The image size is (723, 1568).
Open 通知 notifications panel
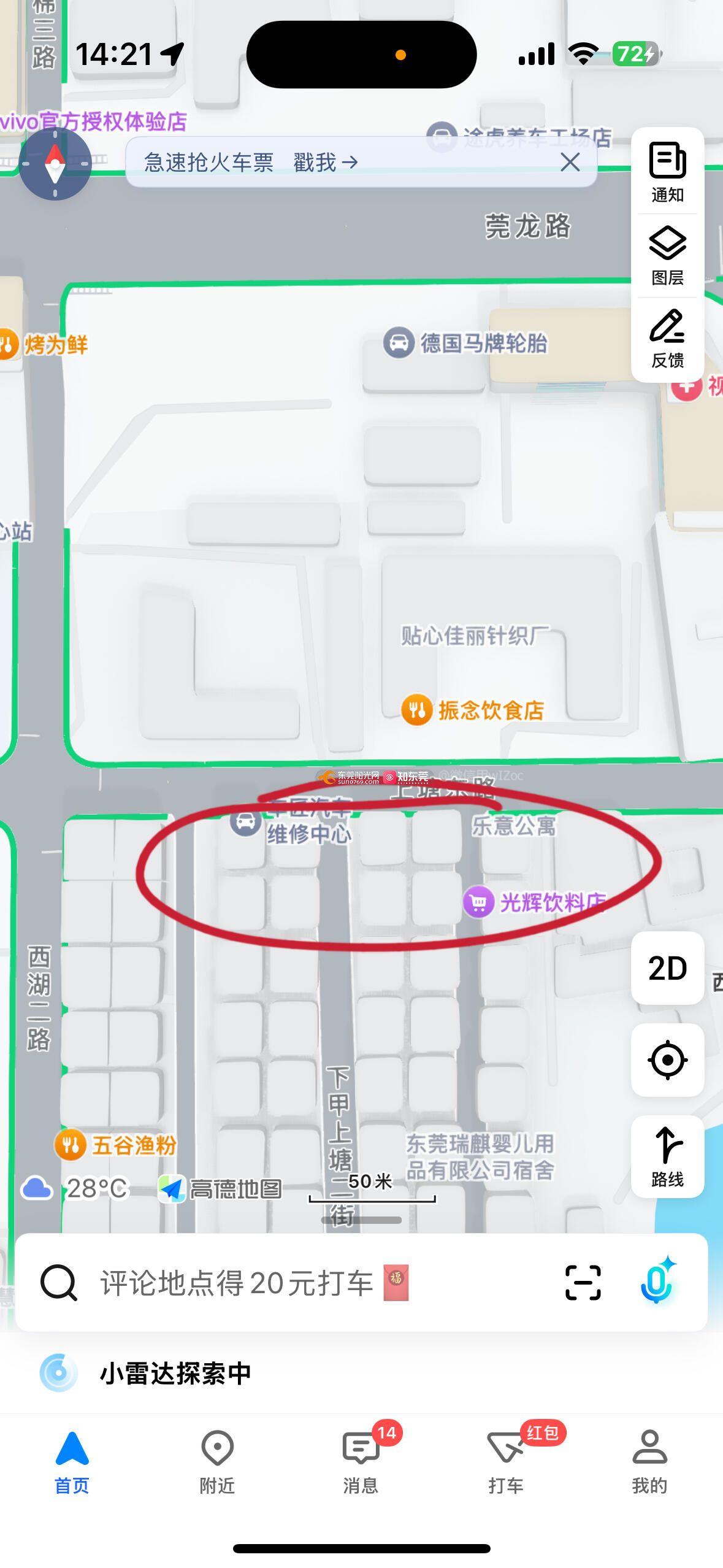667,172
